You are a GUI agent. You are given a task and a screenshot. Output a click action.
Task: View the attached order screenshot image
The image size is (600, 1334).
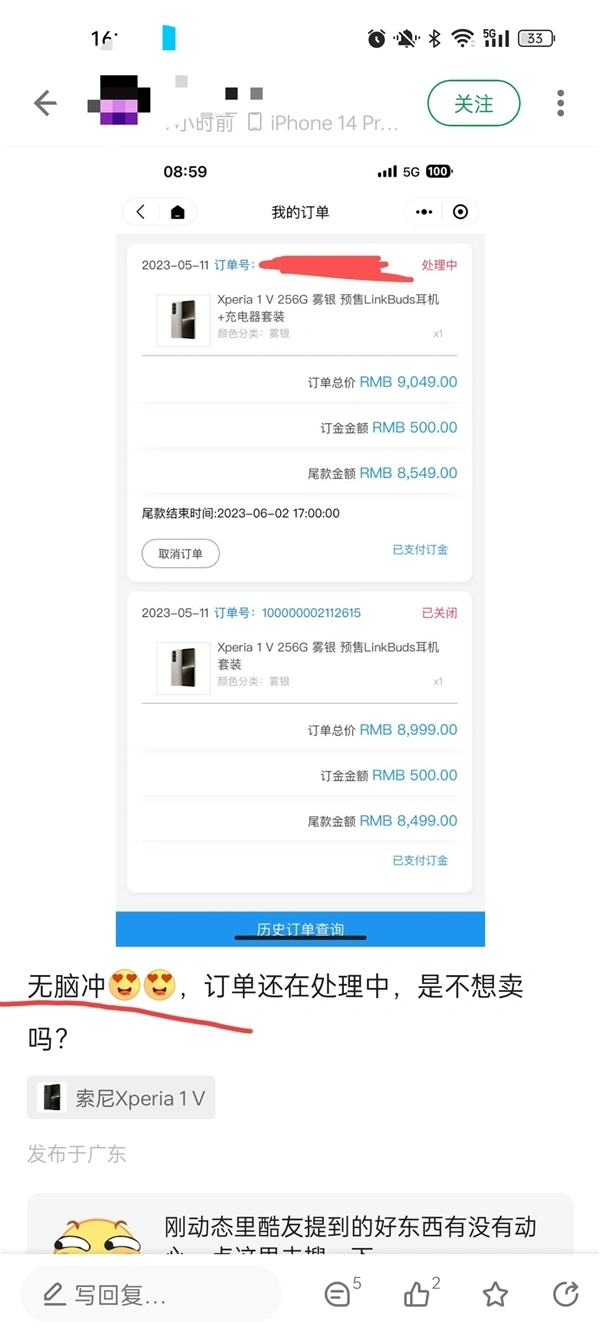pyautogui.click(x=300, y=548)
